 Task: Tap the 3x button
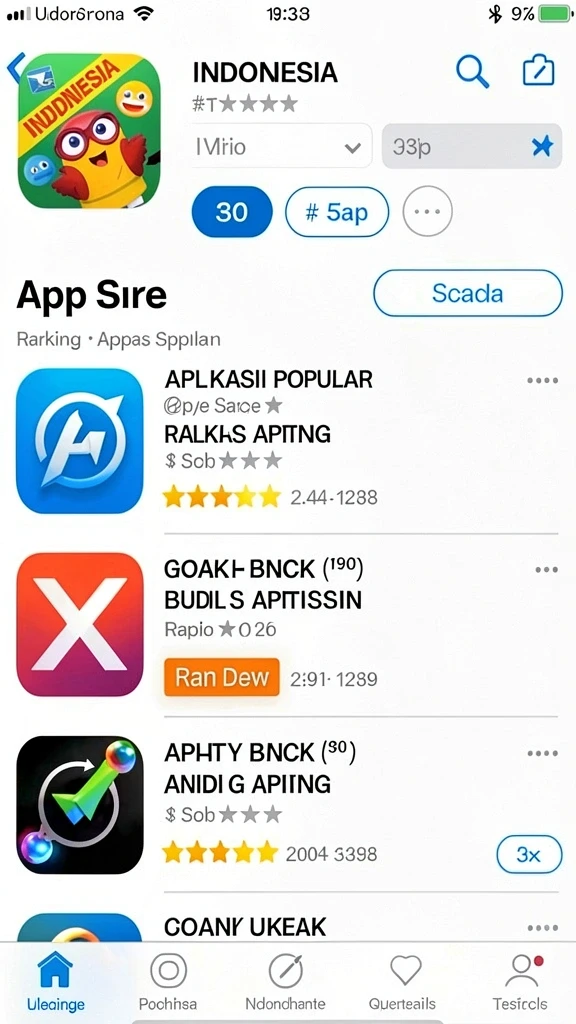pyautogui.click(x=529, y=854)
